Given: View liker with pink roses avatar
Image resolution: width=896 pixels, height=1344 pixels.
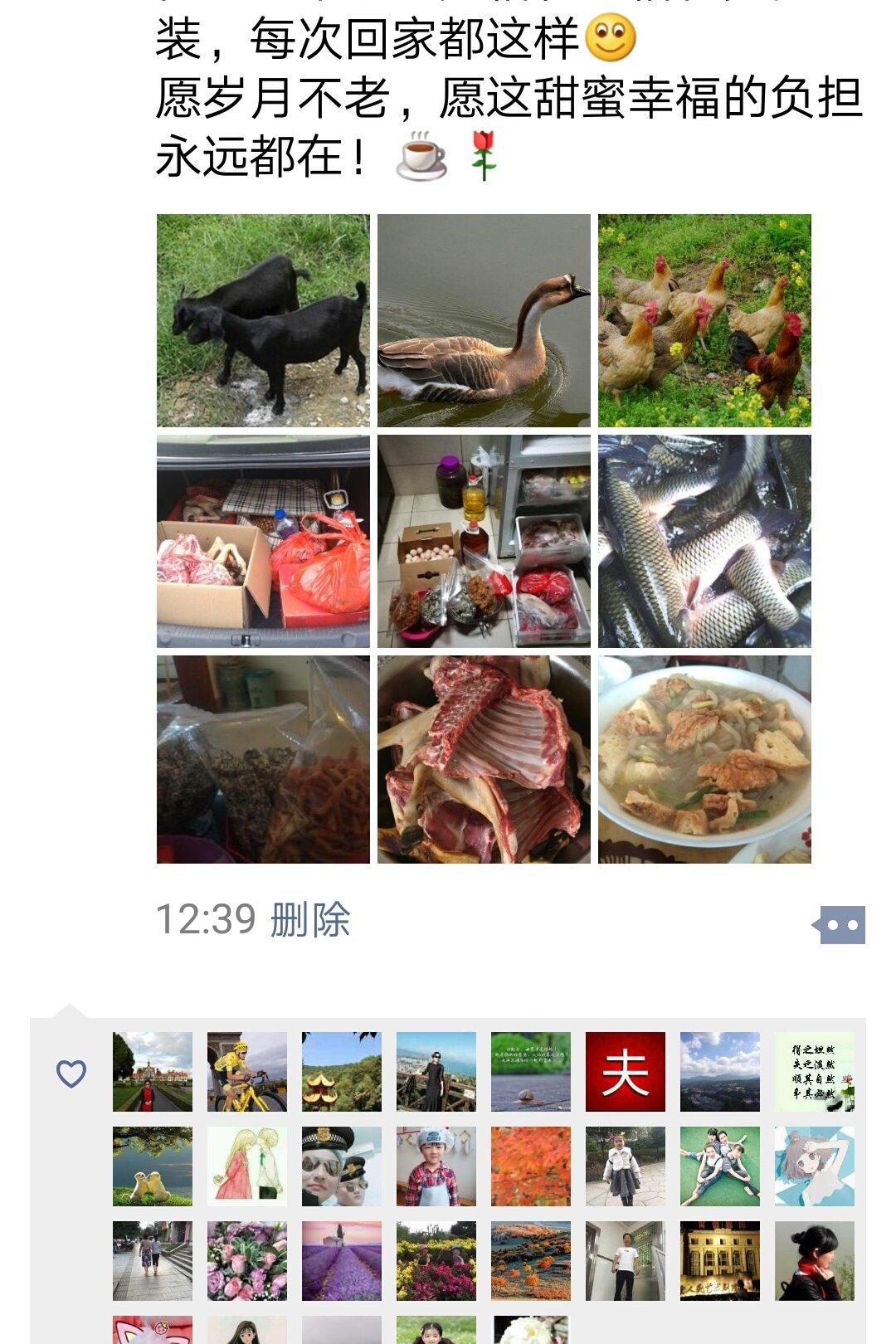Looking at the screenshot, I should pyautogui.click(x=247, y=1261).
